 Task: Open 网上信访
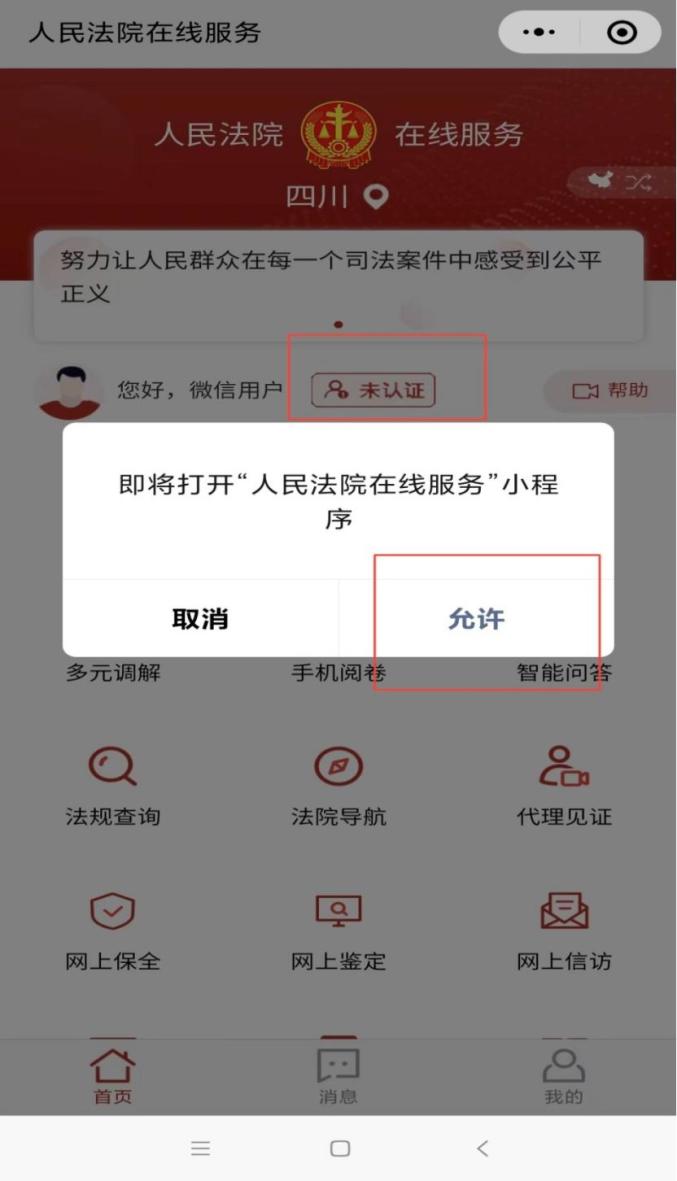click(x=564, y=932)
